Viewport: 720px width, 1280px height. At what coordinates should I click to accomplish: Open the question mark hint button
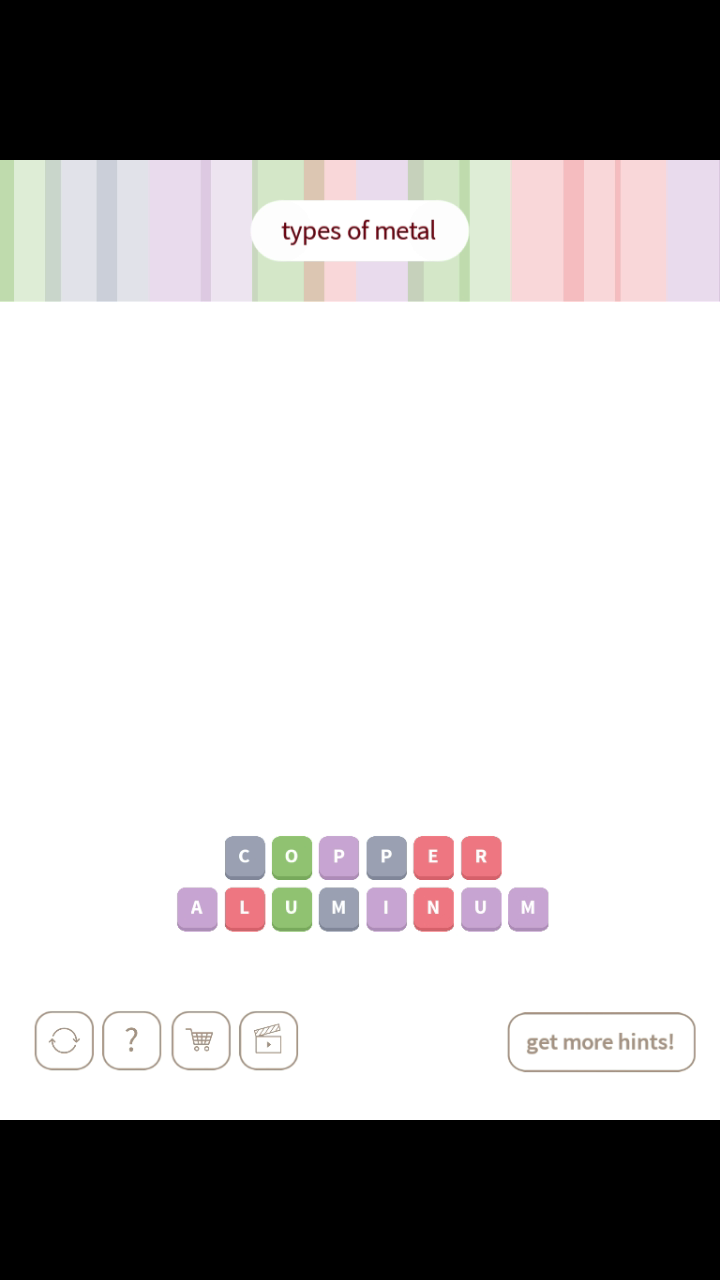[131, 1041]
